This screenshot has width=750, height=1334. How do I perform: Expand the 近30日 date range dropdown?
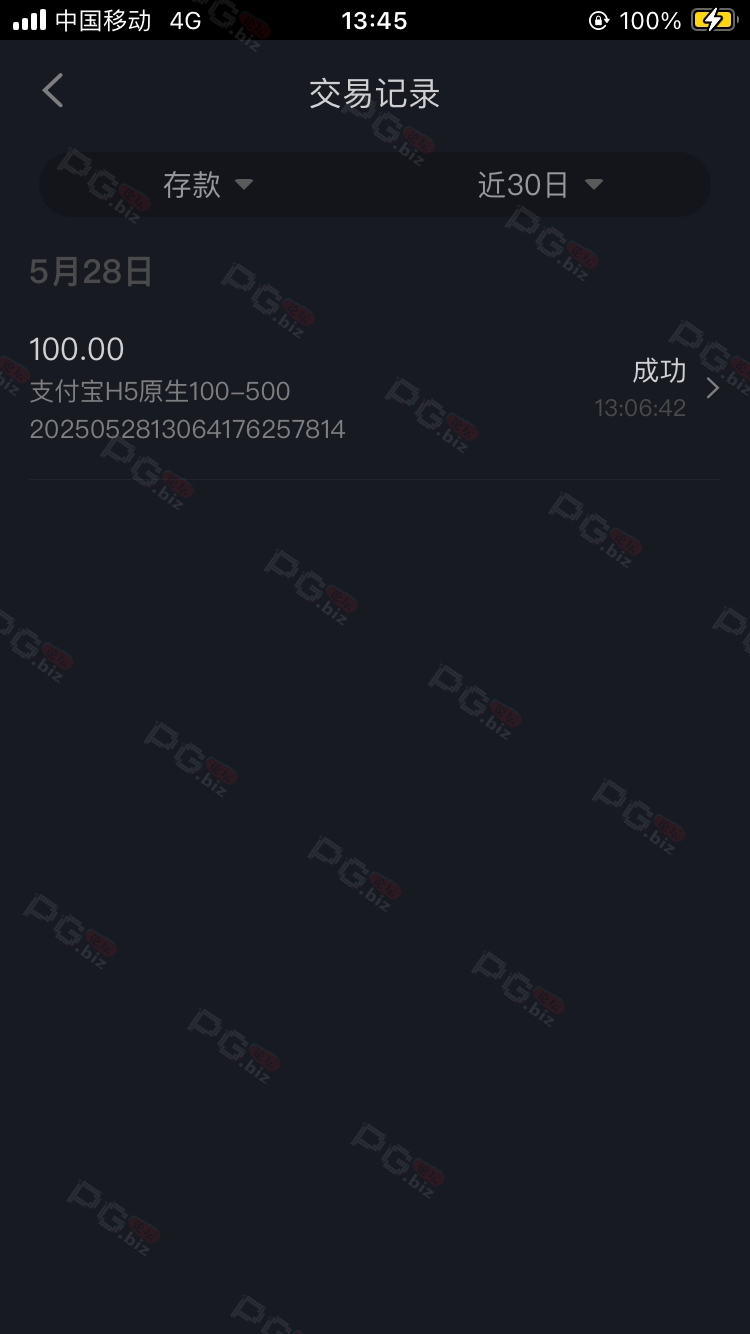pos(540,184)
